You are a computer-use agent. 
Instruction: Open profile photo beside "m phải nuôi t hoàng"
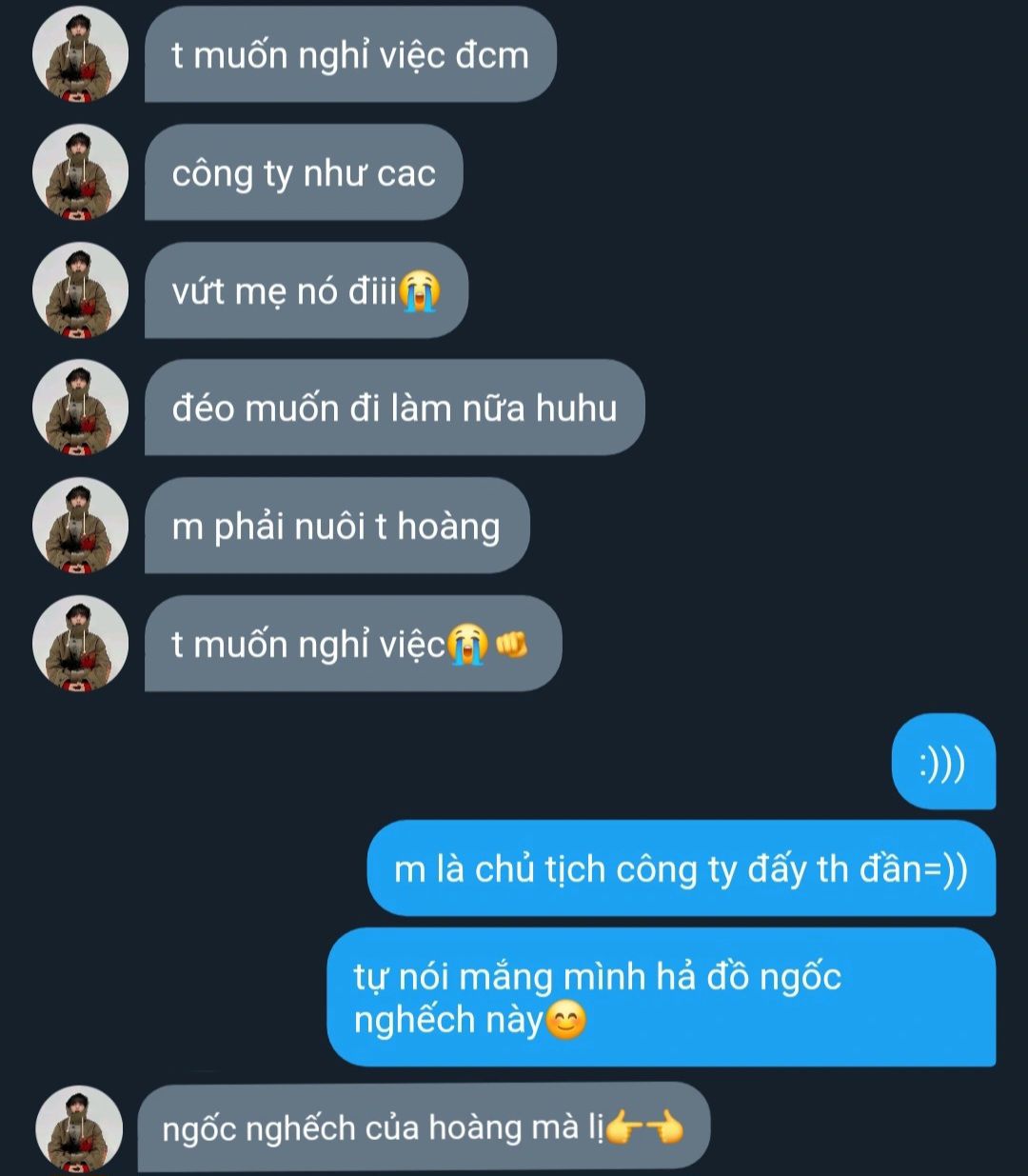[81, 526]
